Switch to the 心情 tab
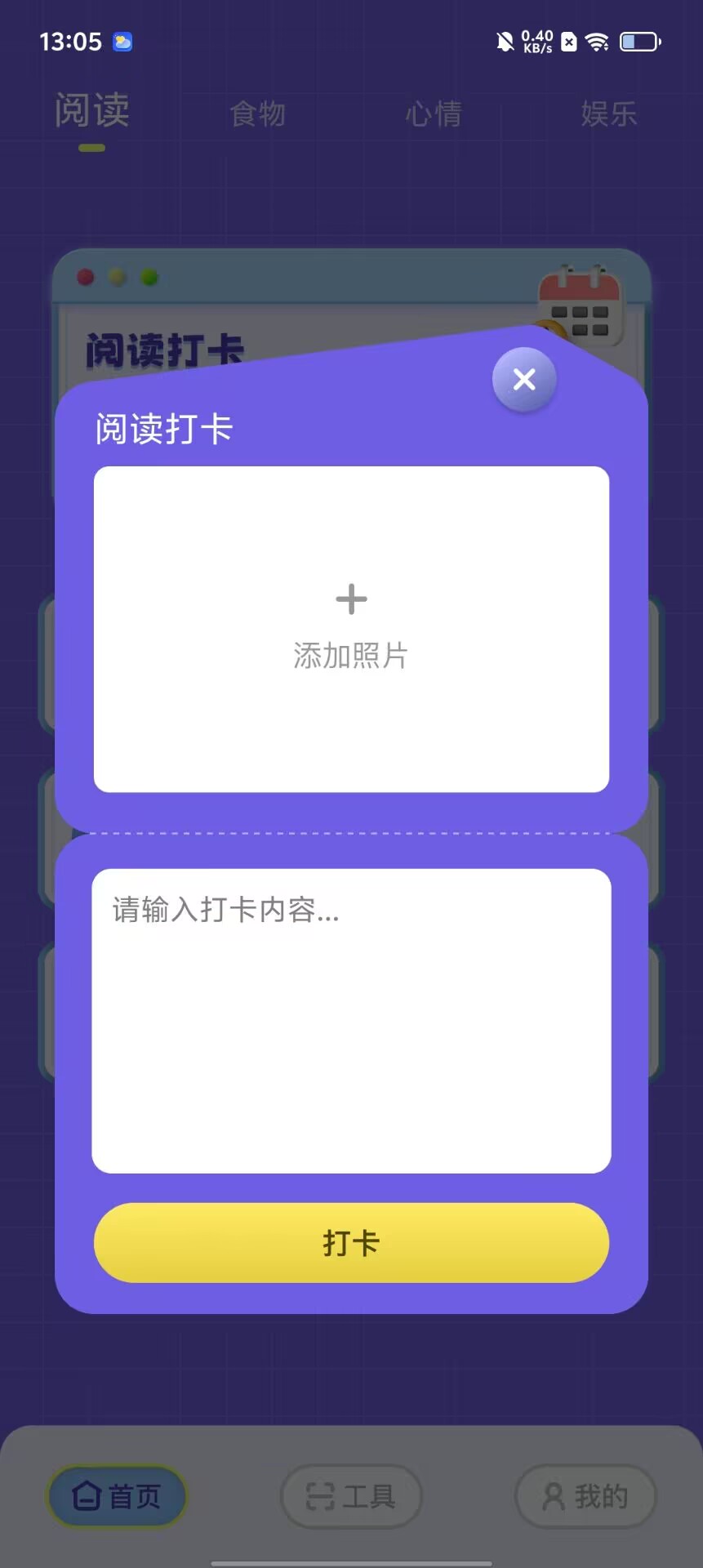This screenshot has height=1568, width=703. pyautogui.click(x=435, y=114)
